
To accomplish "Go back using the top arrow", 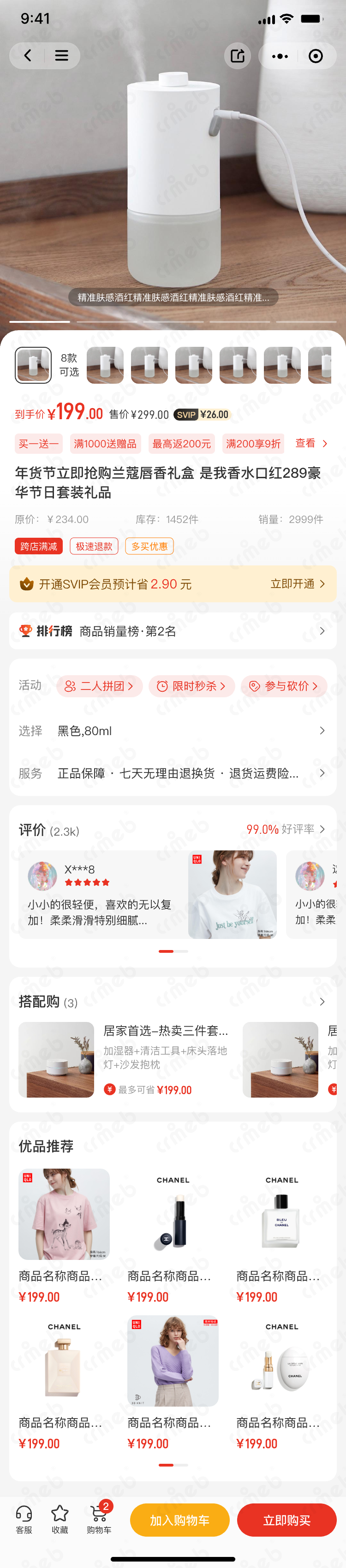I will pos(28,55).
